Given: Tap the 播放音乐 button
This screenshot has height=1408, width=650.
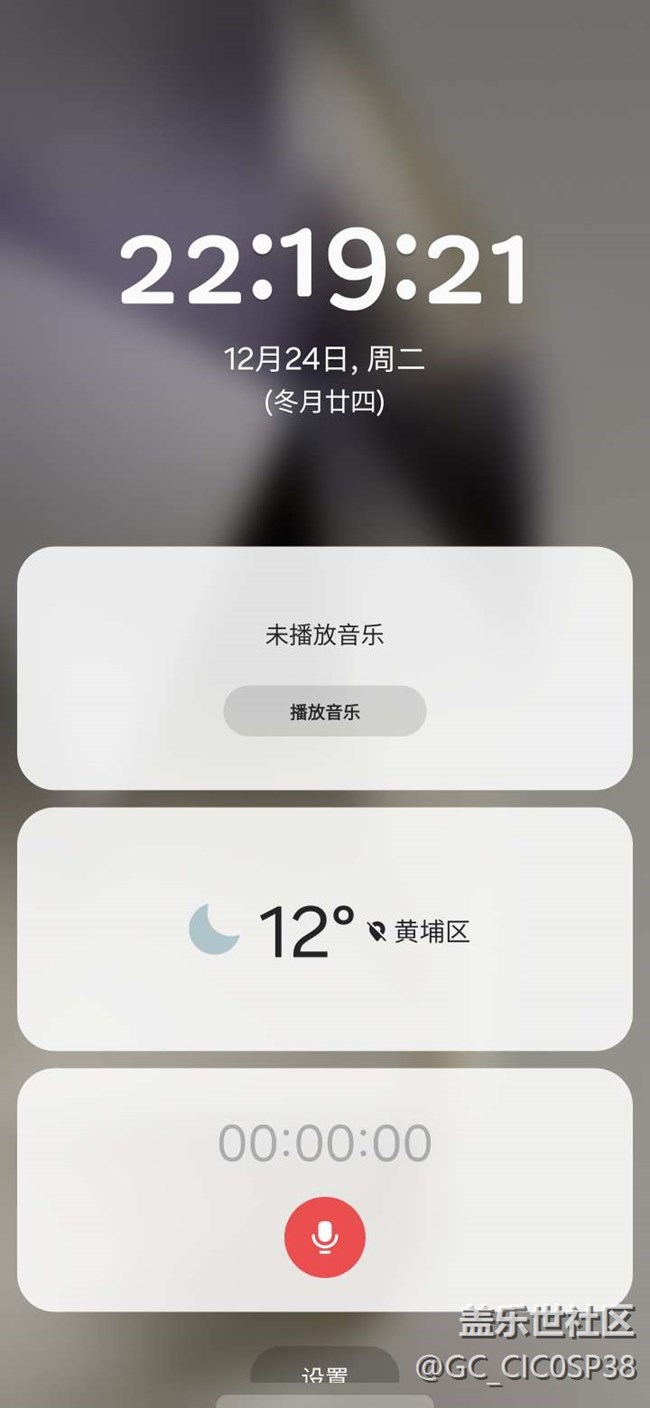Looking at the screenshot, I should tap(325, 712).
